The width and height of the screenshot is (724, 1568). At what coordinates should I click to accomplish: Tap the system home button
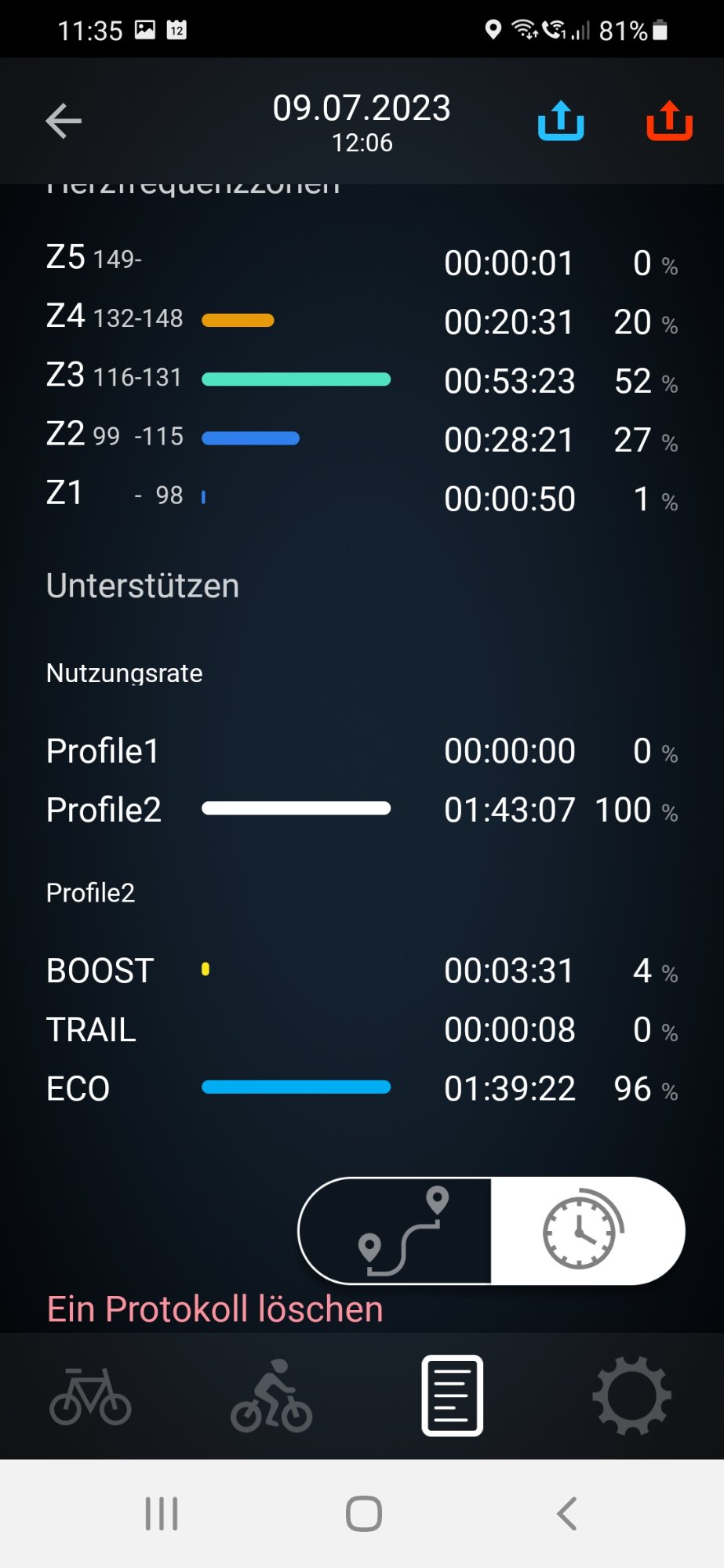tap(364, 1514)
